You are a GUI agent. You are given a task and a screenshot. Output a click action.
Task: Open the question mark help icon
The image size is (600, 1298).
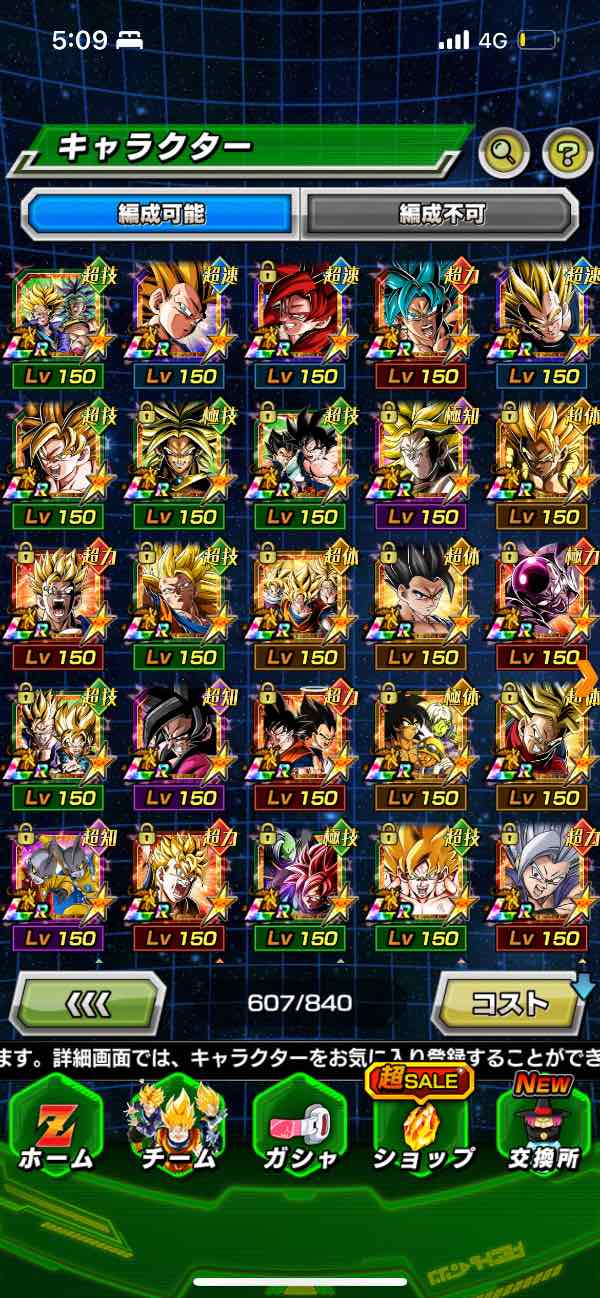coord(567,153)
